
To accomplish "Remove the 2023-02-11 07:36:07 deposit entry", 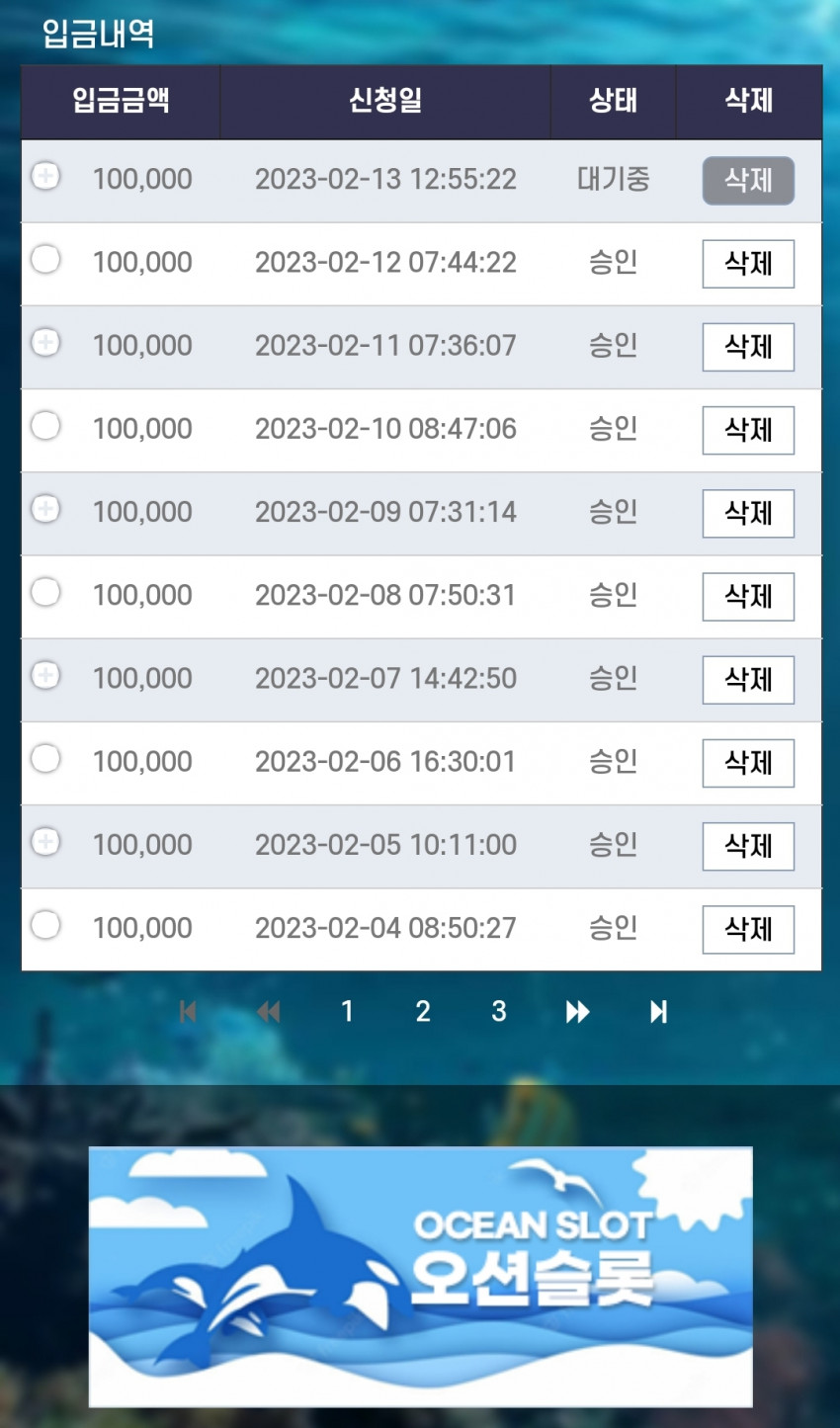I will [748, 347].
